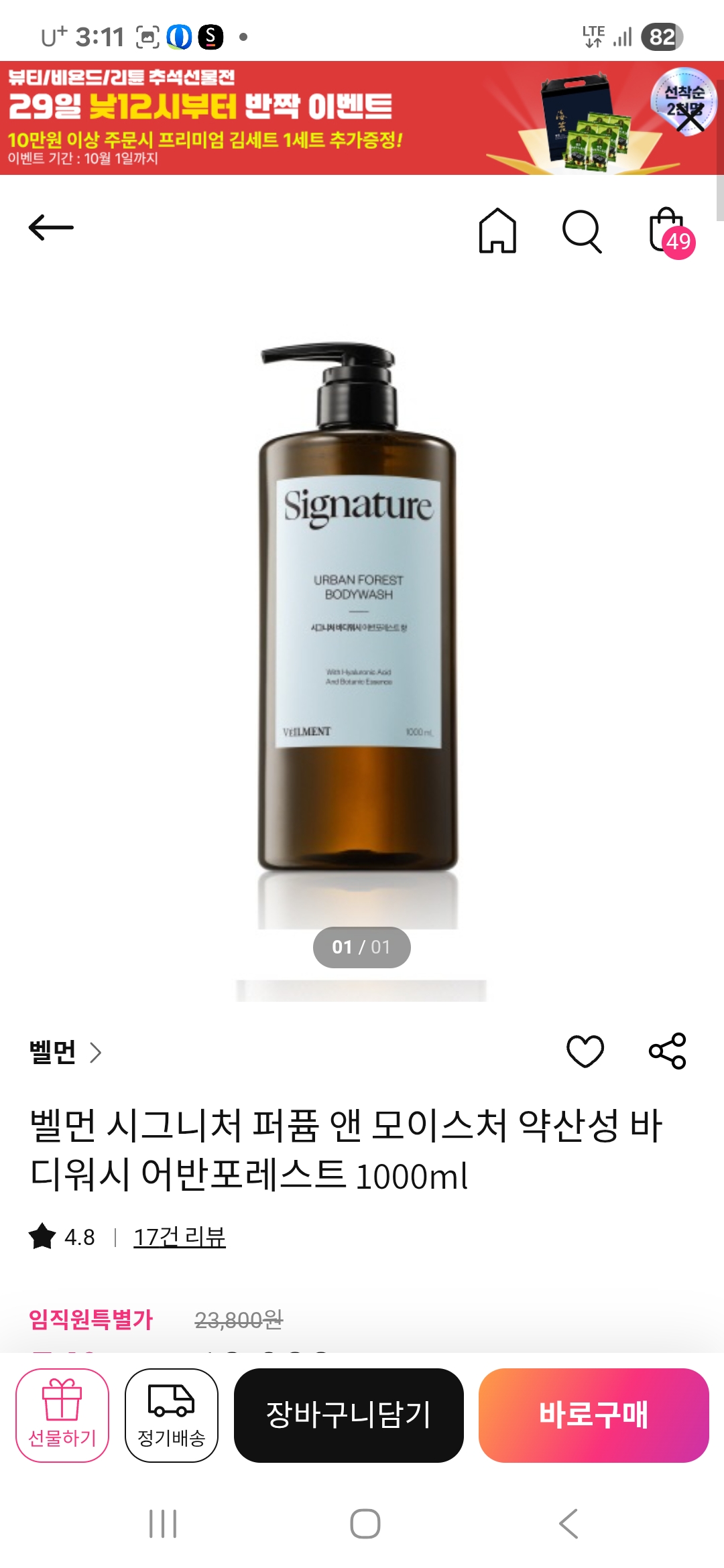Tap the 선물하기 gift button
The width and height of the screenshot is (724, 1568).
(x=62, y=1415)
